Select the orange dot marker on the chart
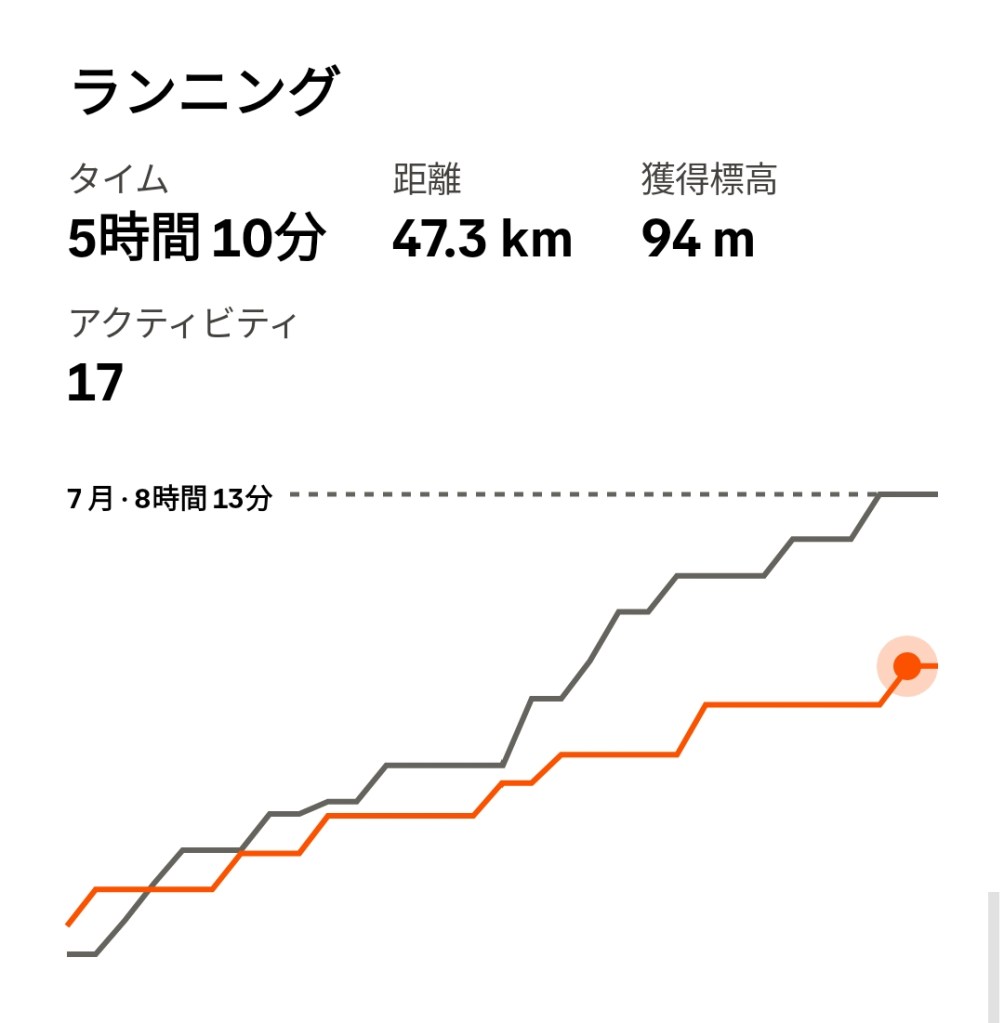The width and height of the screenshot is (1004, 1023). (907, 665)
